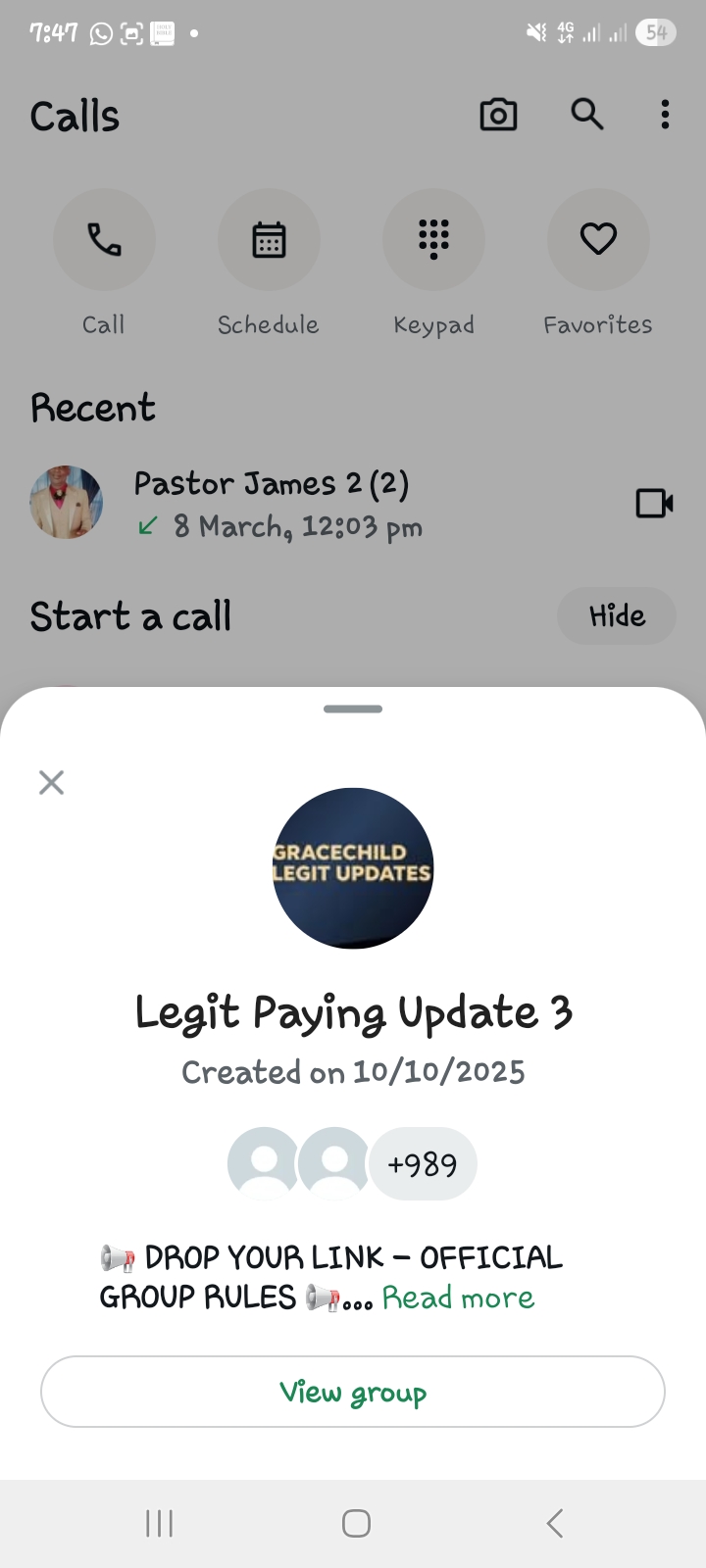Expand group description with Read more
The image size is (706, 1568).
458,1298
